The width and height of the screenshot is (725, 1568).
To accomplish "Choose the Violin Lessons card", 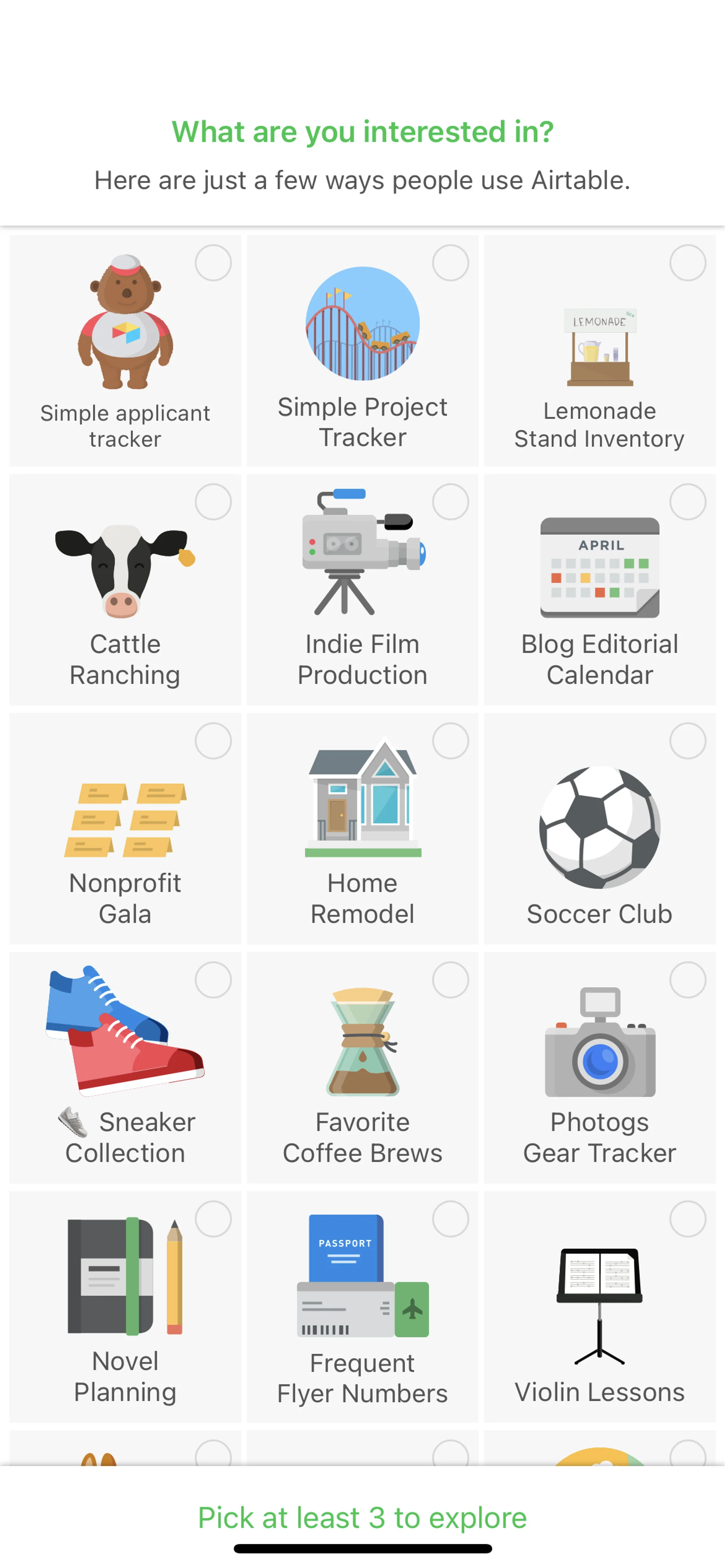I will click(x=600, y=1306).
